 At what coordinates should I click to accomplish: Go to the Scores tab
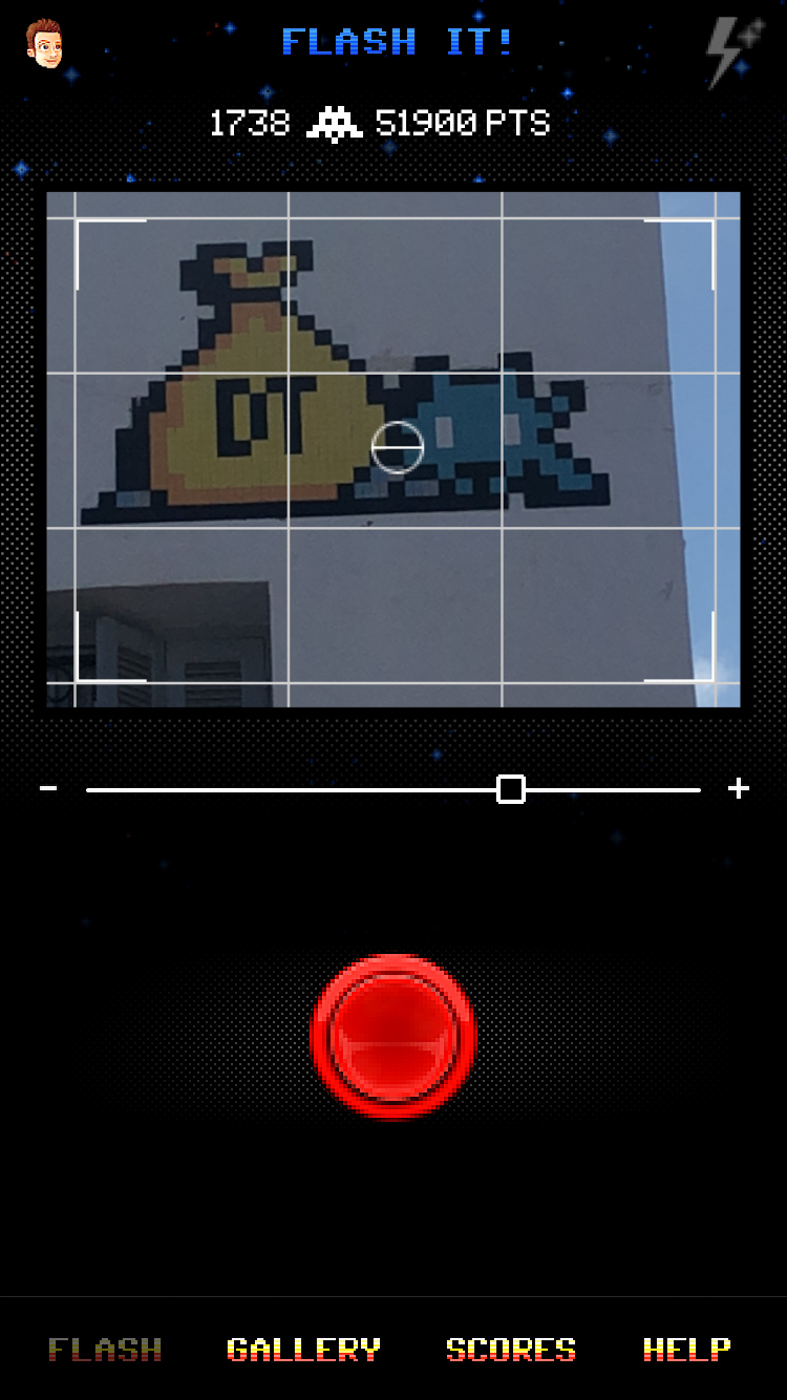(511, 1350)
